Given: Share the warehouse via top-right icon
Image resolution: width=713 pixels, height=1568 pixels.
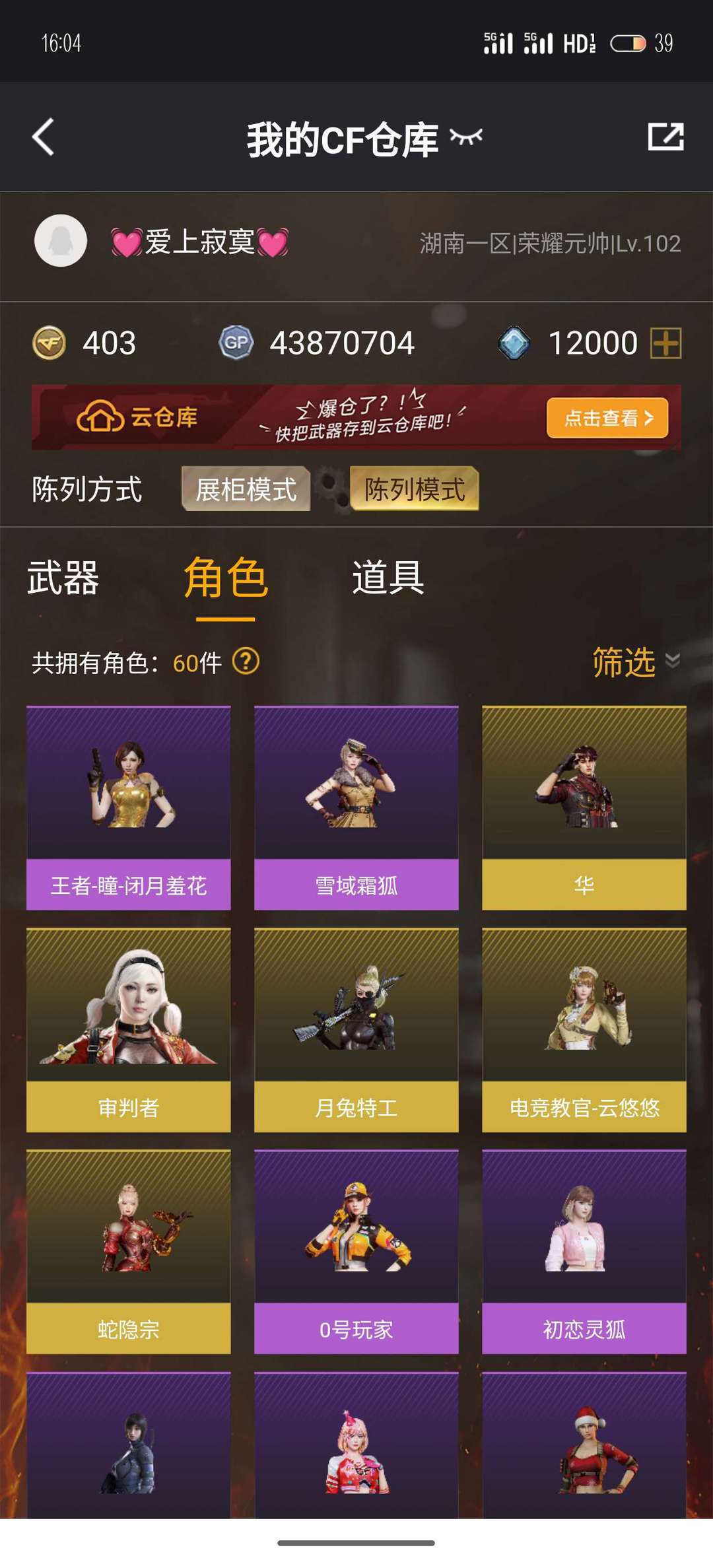Looking at the screenshot, I should (665, 137).
